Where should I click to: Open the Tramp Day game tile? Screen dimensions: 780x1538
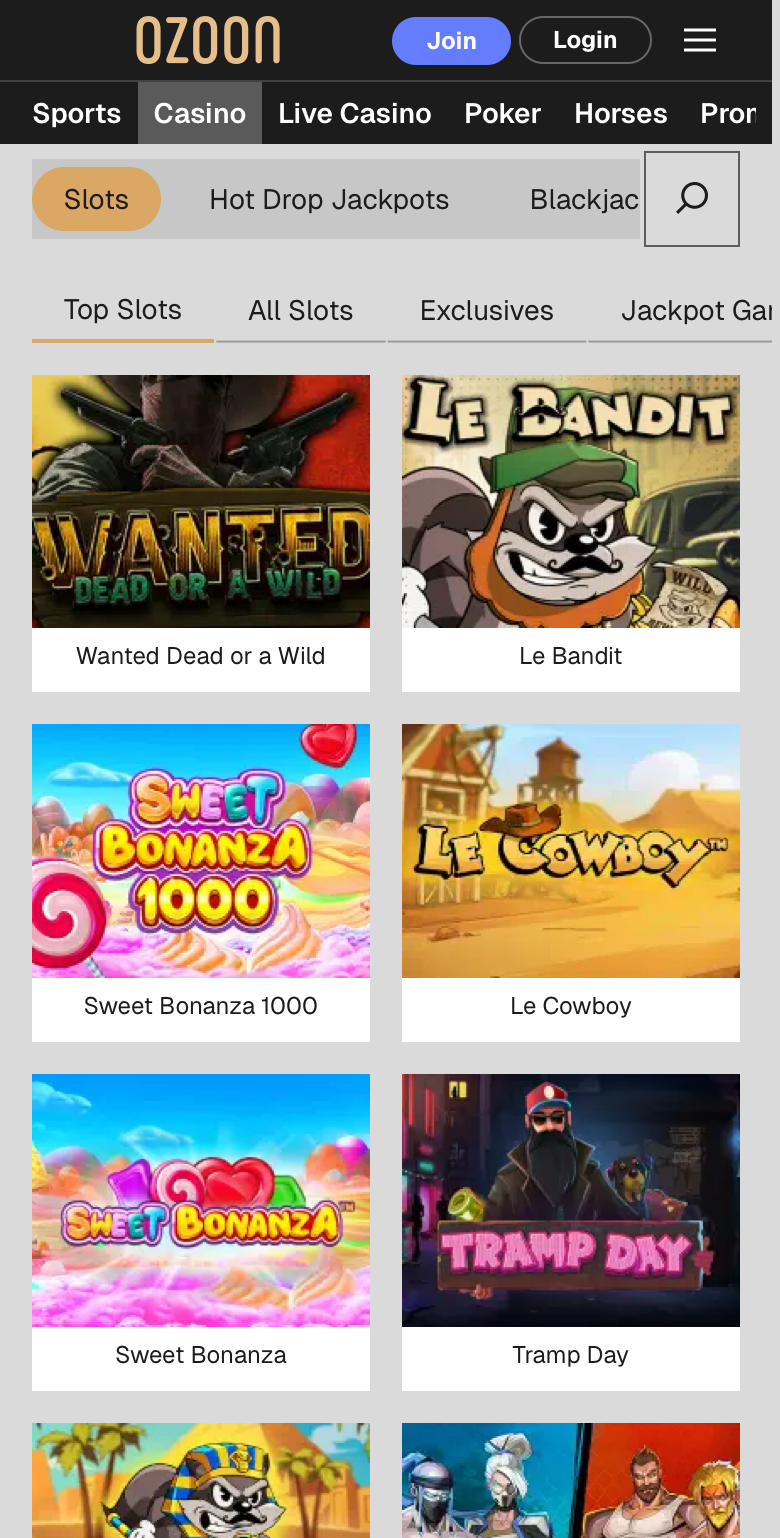coord(571,1232)
